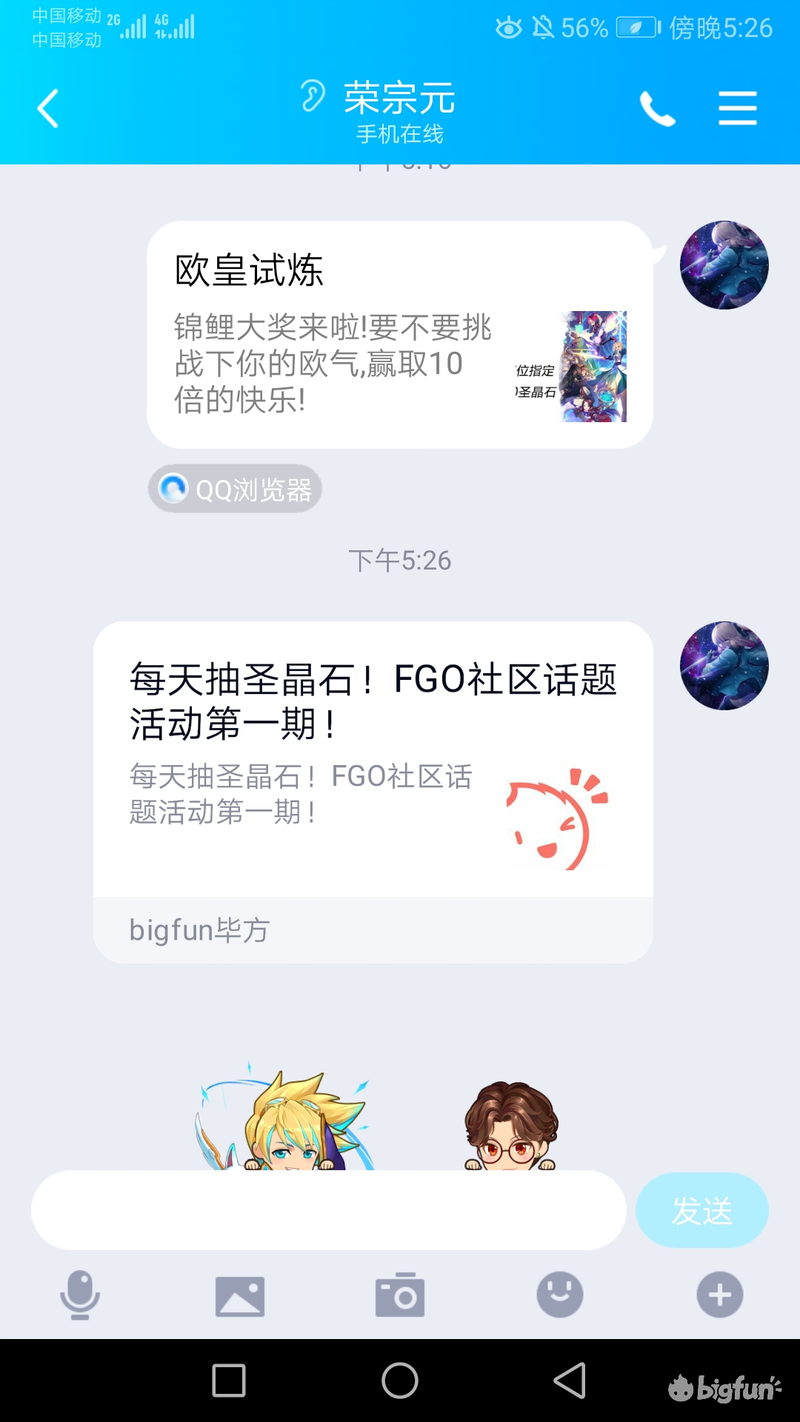Screen dimensions: 800x1422
Task: Go back from the chat with 荣宗元
Action: pyautogui.click(x=48, y=108)
